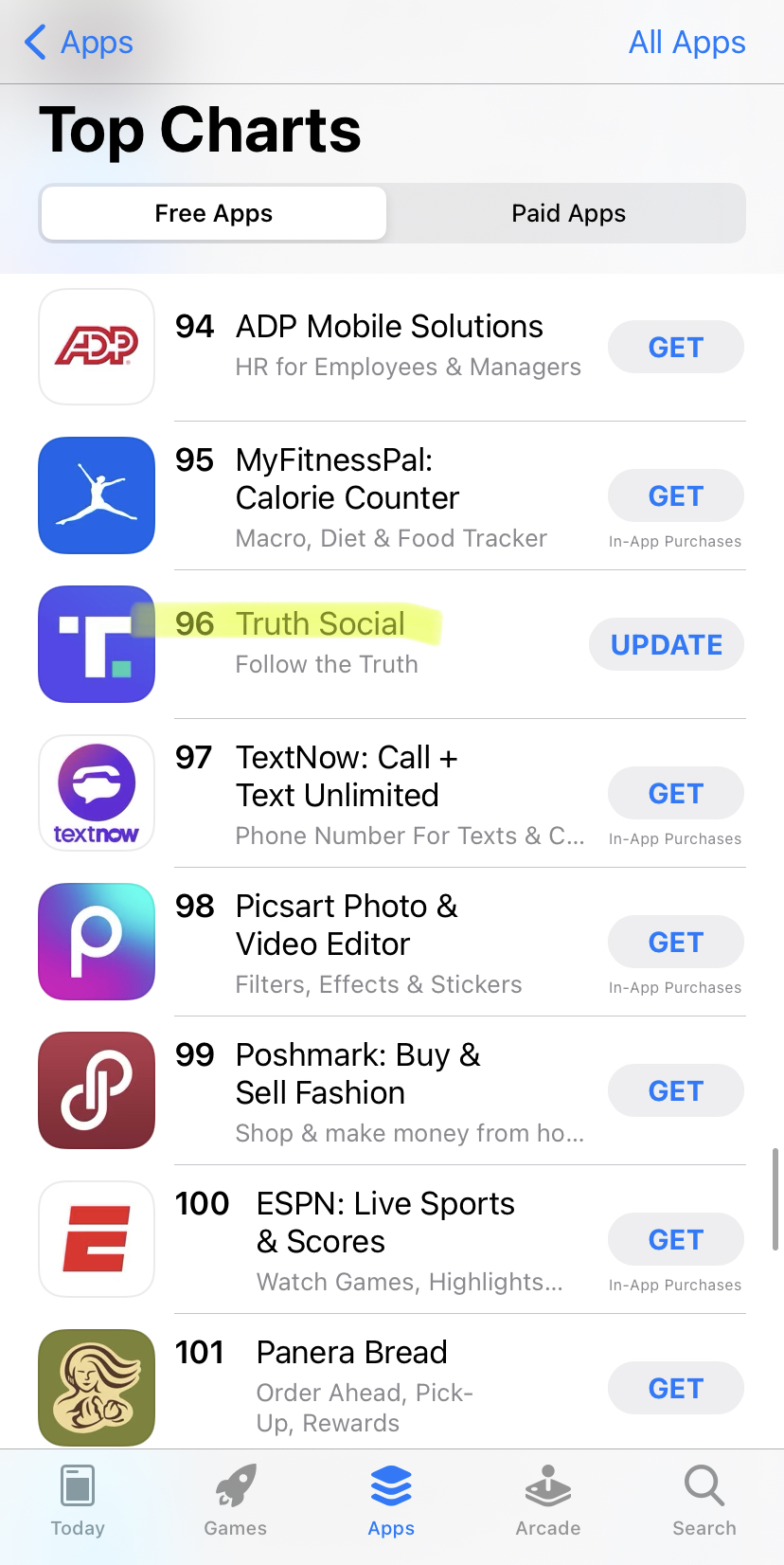Switch to the Games tab
This screenshot has height=1565, width=784.
pos(235,1502)
